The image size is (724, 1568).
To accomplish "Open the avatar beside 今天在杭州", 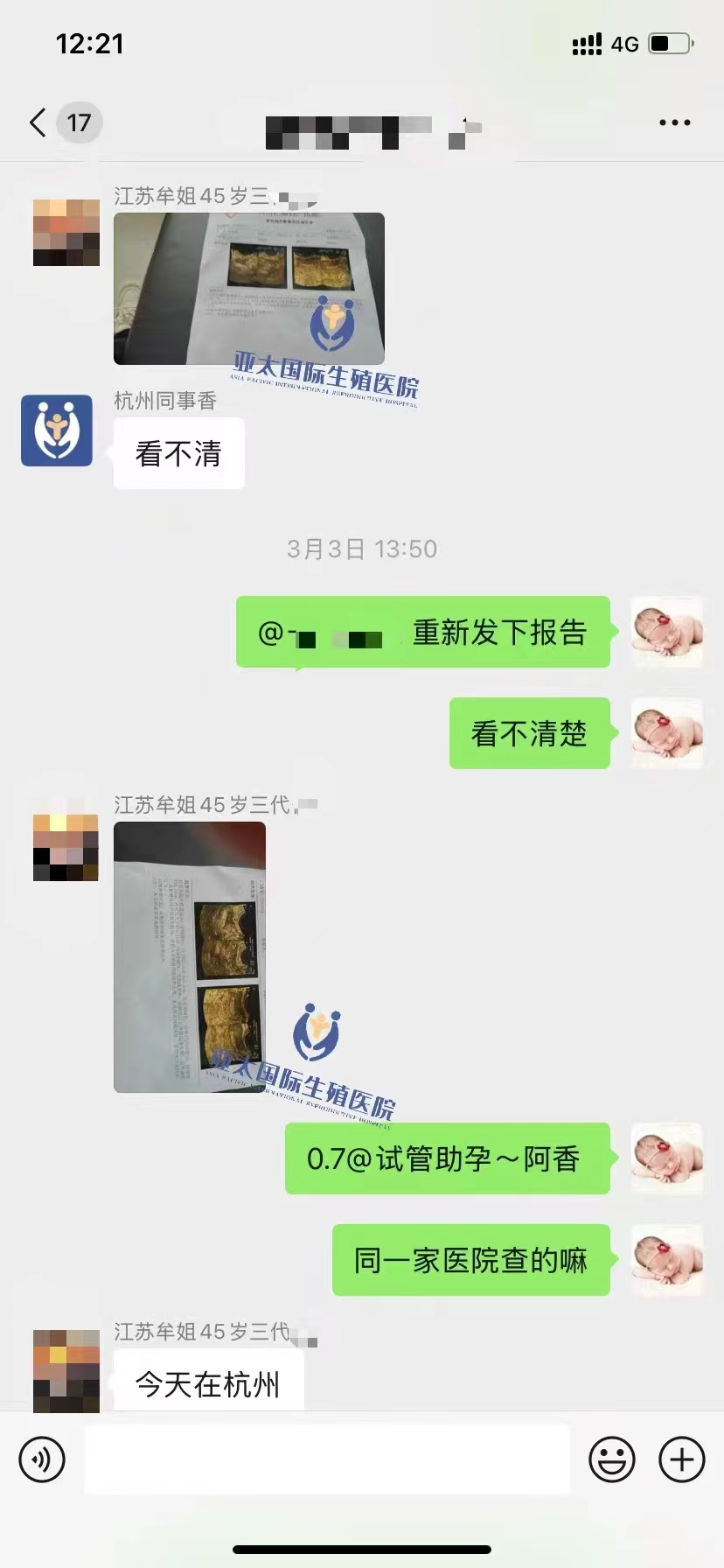I will click(66, 1369).
